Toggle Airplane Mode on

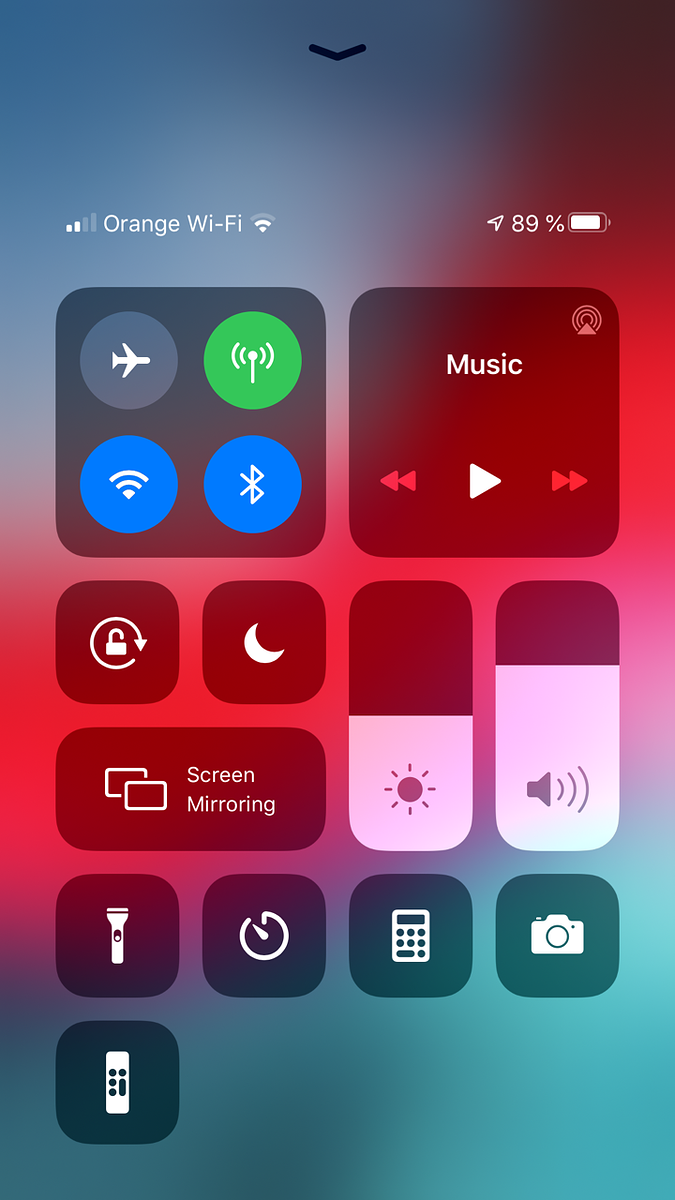click(x=129, y=360)
